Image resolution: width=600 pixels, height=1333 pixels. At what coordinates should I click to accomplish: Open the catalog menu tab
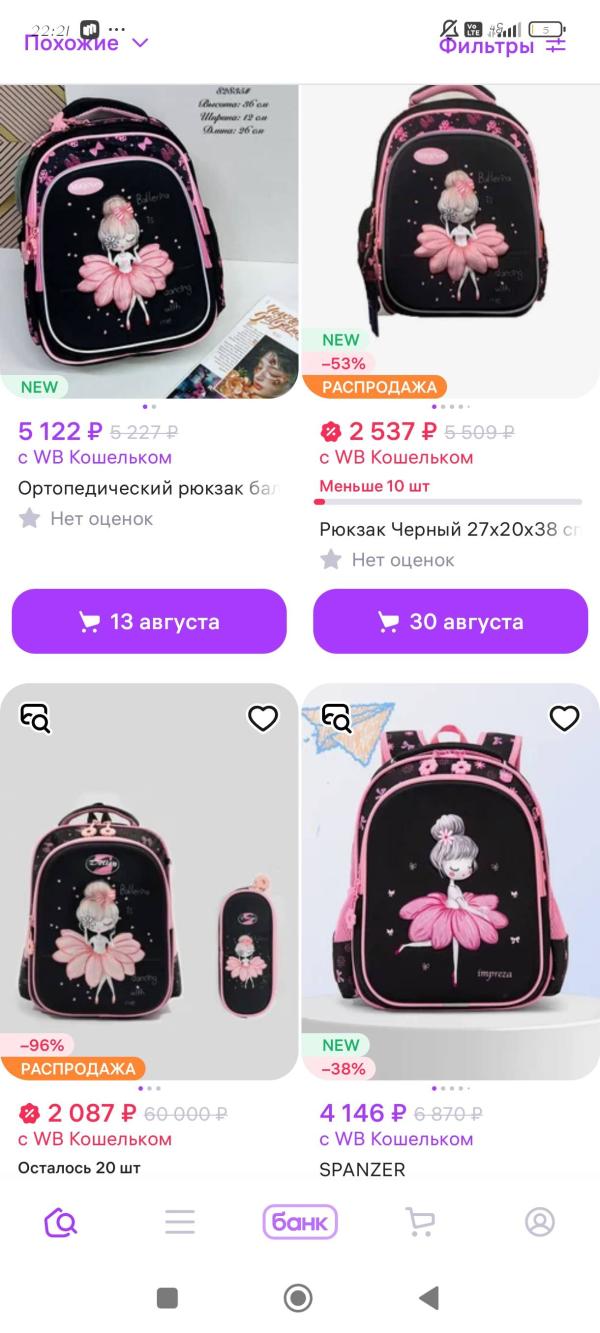pyautogui.click(x=180, y=1222)
